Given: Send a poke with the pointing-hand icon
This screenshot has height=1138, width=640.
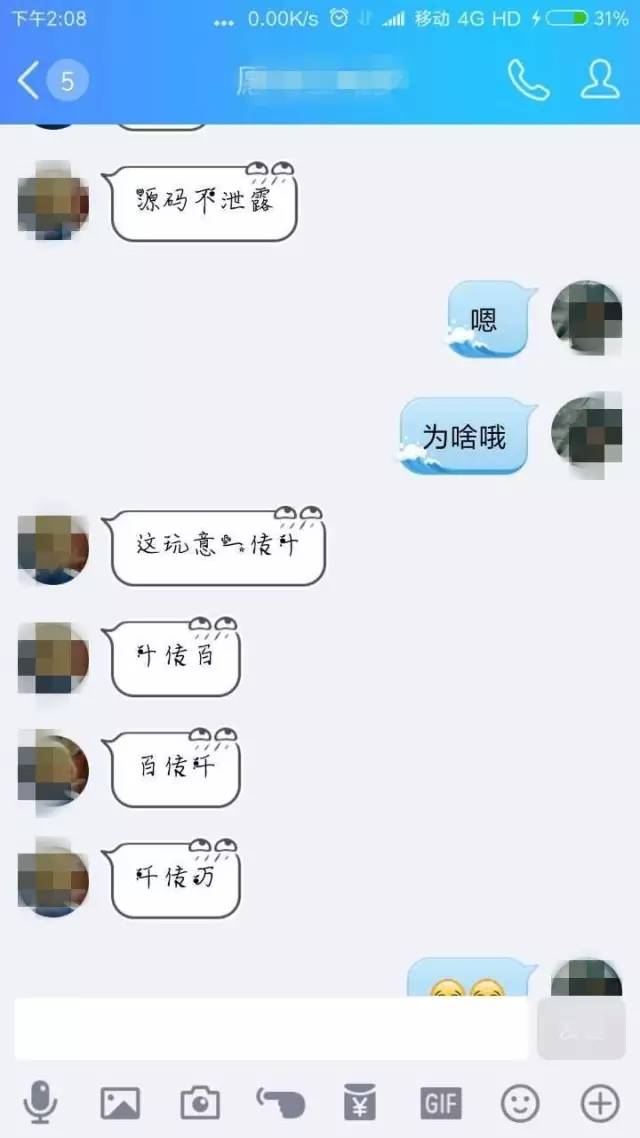Looking at the screenshot, I should [280, 1103].
